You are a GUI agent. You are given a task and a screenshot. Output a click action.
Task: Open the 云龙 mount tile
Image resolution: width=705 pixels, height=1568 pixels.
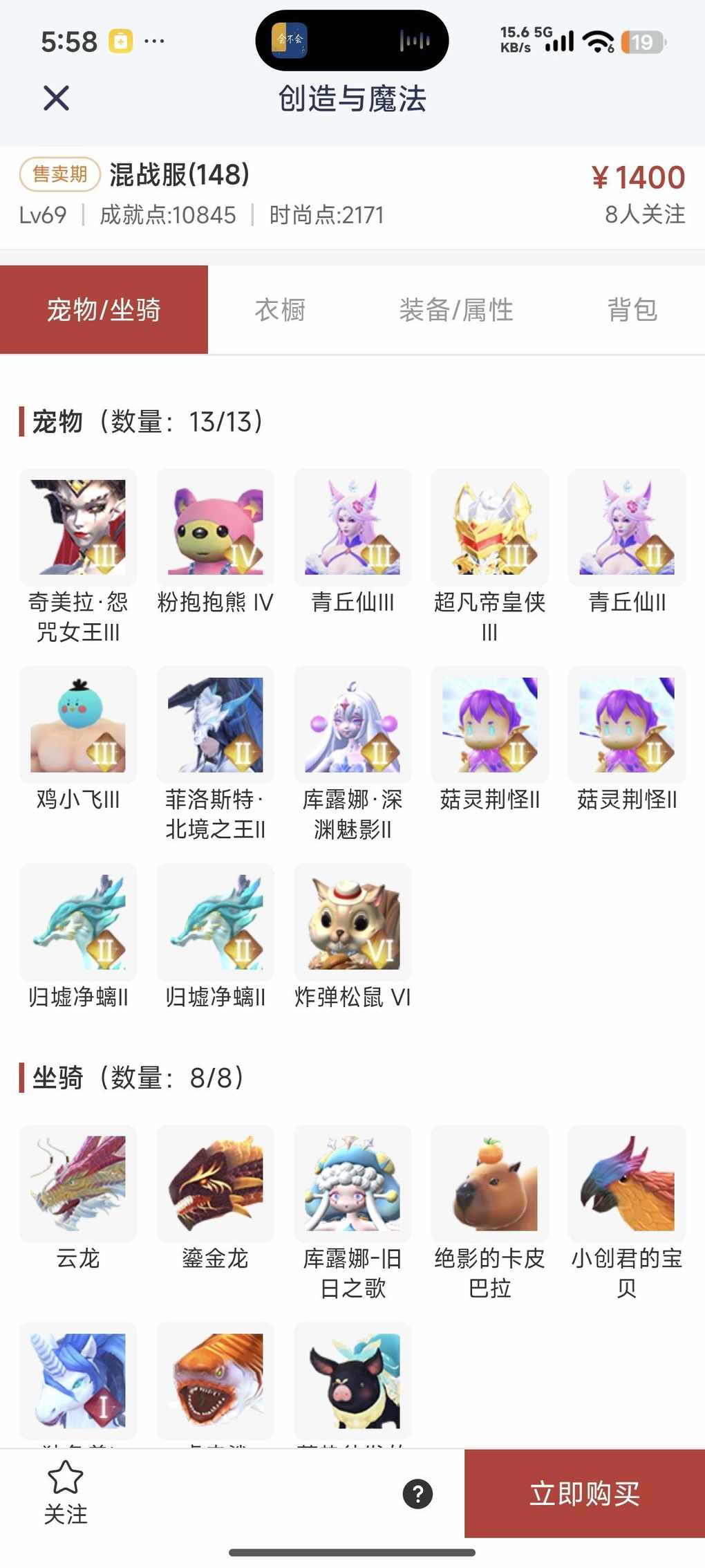pos(78,1183)
